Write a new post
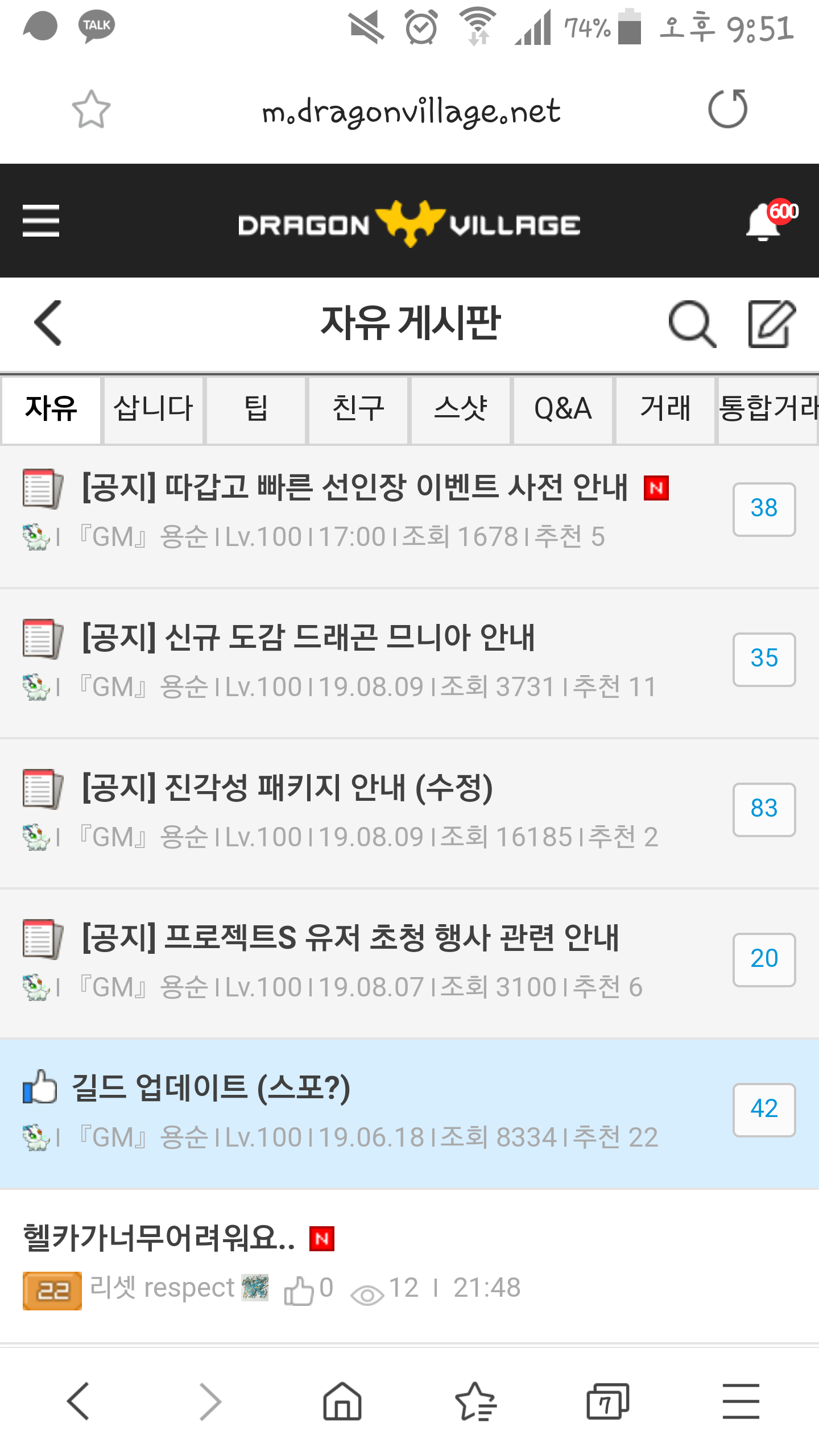The height and width of the screenshot is (1456, 819). point(771,324)
